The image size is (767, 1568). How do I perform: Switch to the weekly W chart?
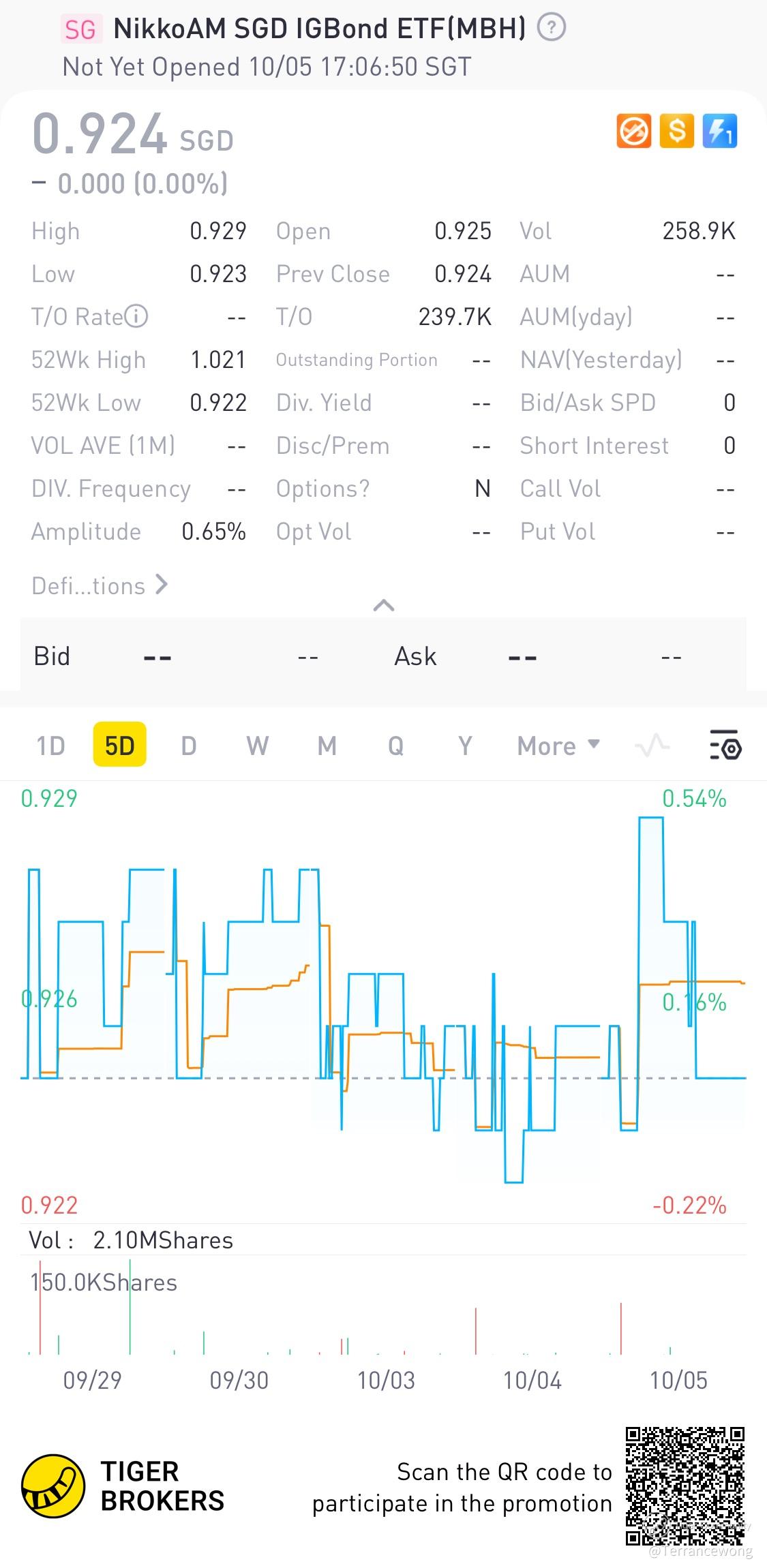click(258, 746)
